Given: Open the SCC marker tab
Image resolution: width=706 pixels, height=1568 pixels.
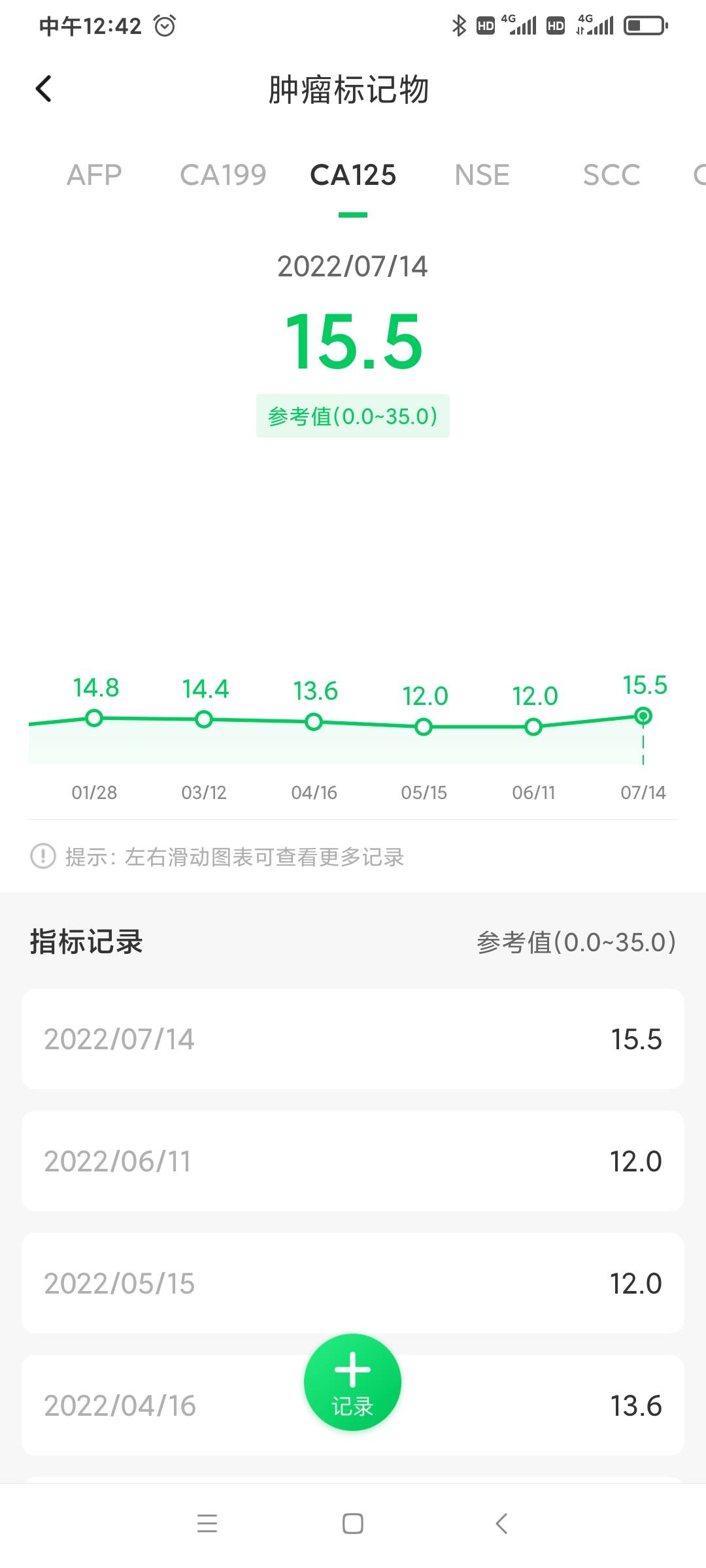Looking at the screenshot, I should click(x=612, y=174).
